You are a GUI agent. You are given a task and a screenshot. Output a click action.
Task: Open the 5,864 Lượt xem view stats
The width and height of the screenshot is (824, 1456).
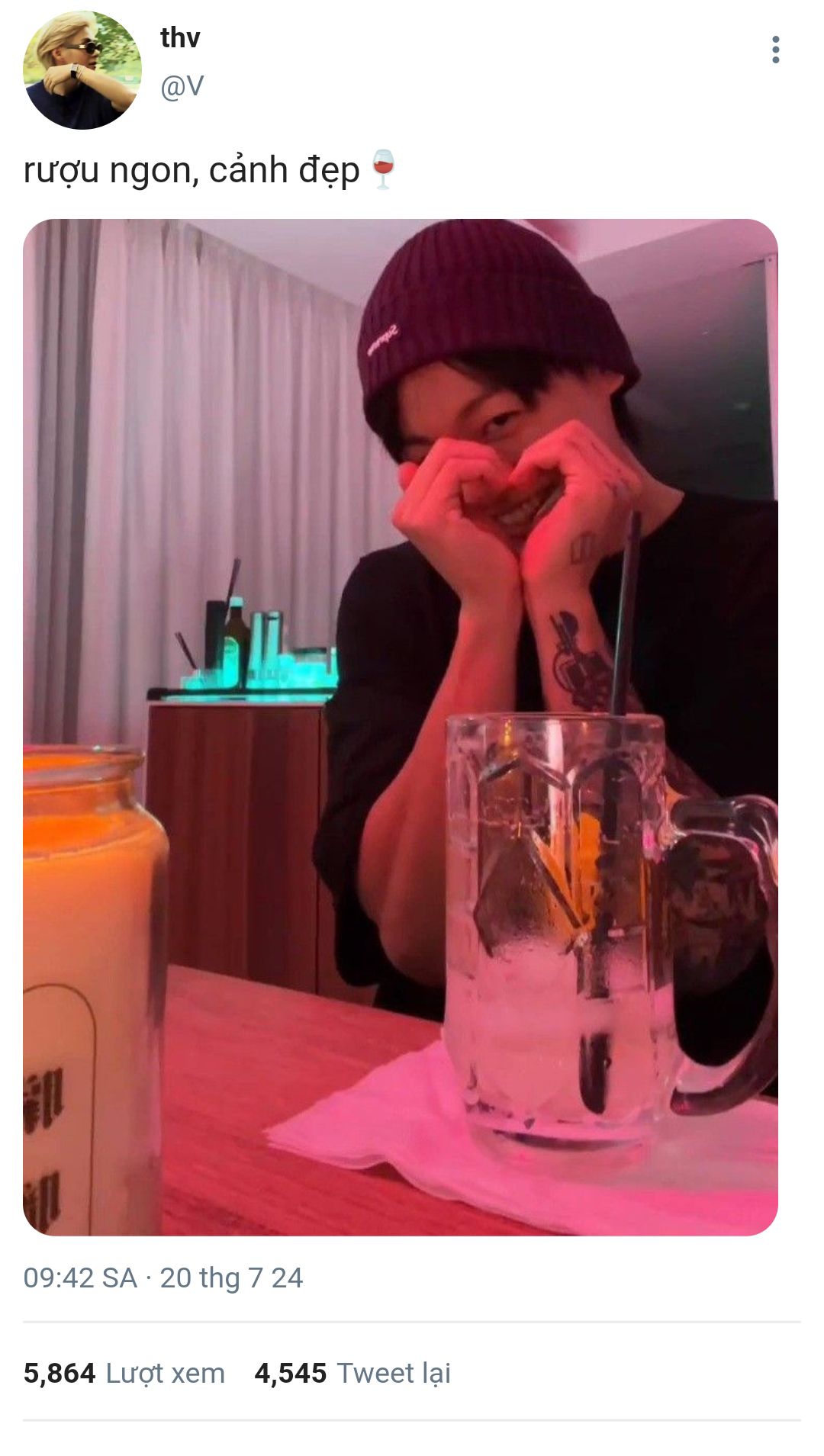click(x=124, y=1373)
